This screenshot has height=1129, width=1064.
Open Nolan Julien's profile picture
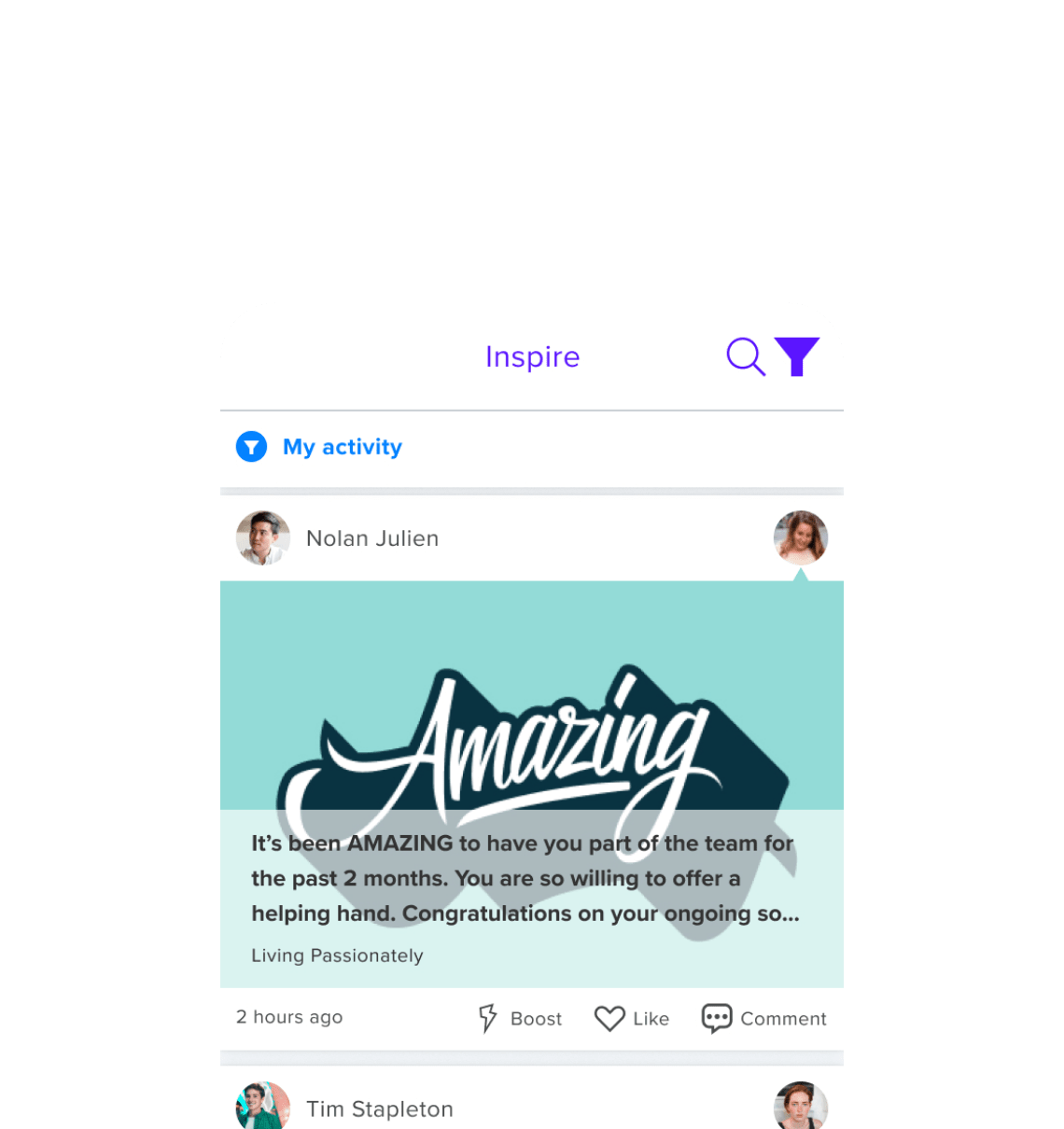262,537
